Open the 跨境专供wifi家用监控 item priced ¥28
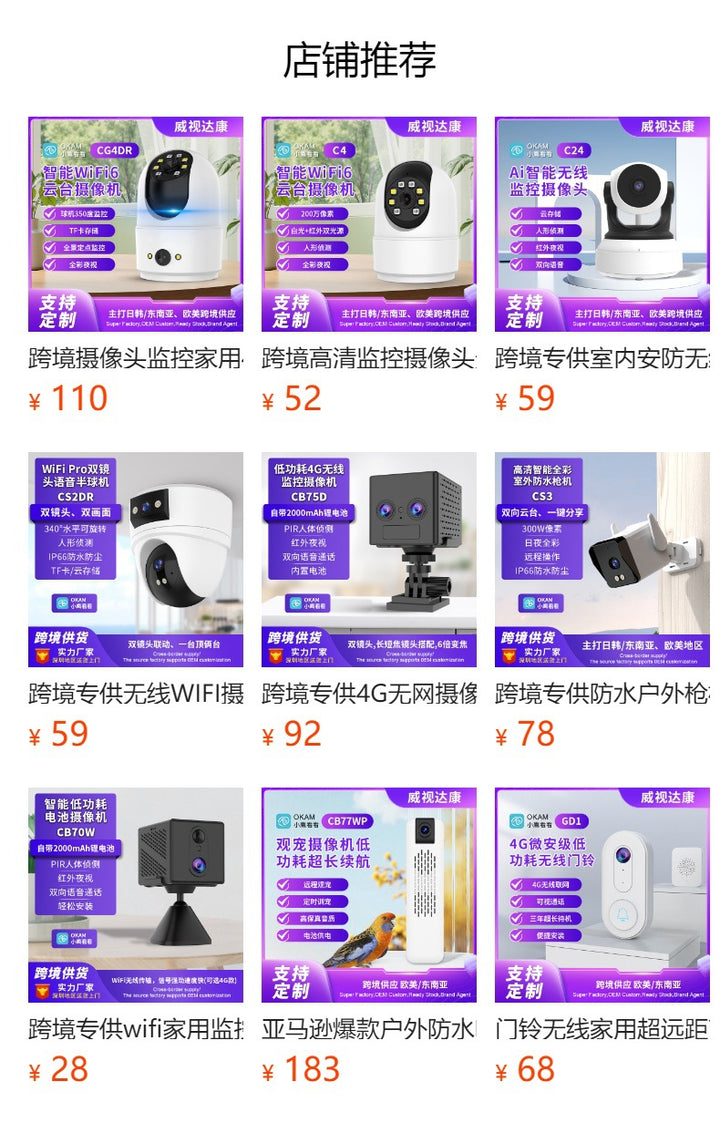Viewport: 720px width, 1123px height. coord(135,895)
